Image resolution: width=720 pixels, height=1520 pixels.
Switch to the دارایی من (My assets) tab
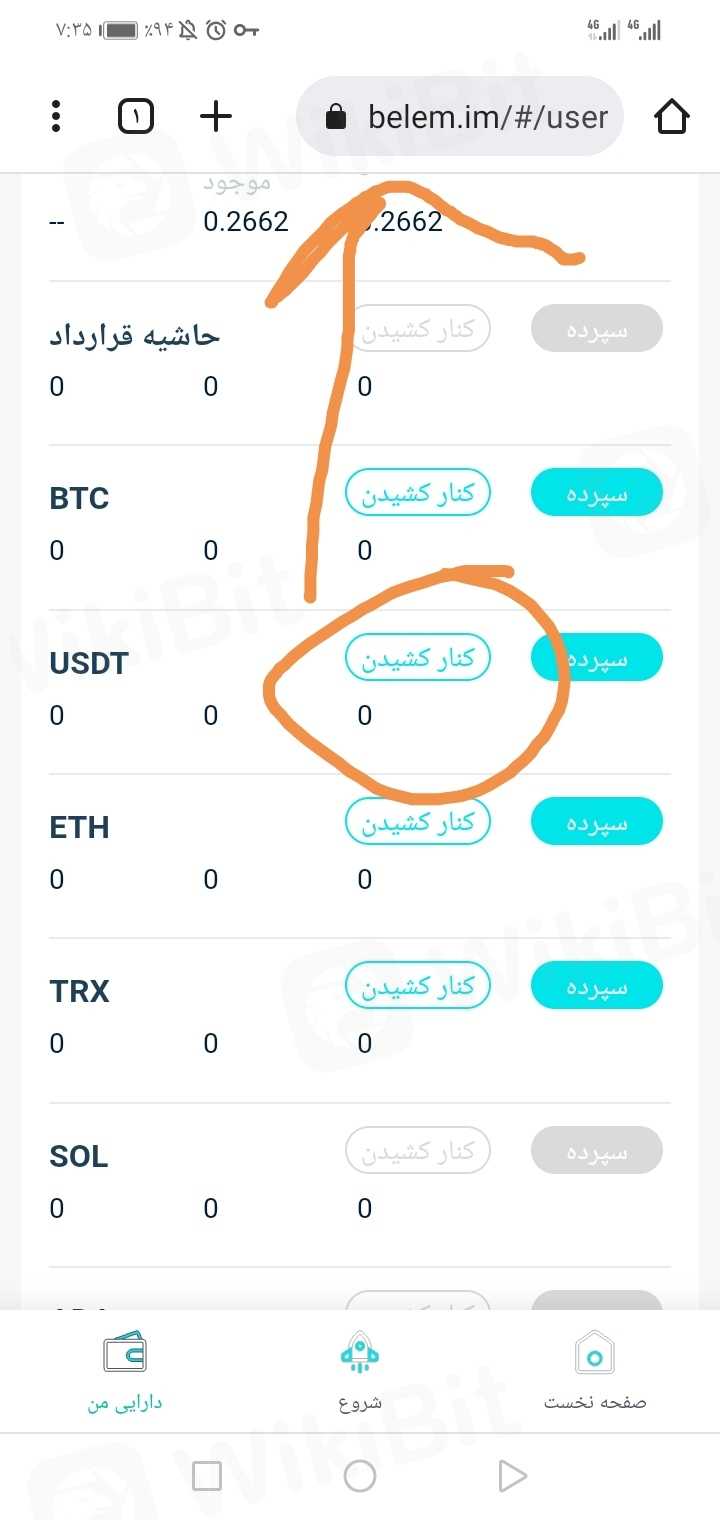[125, 1372]
